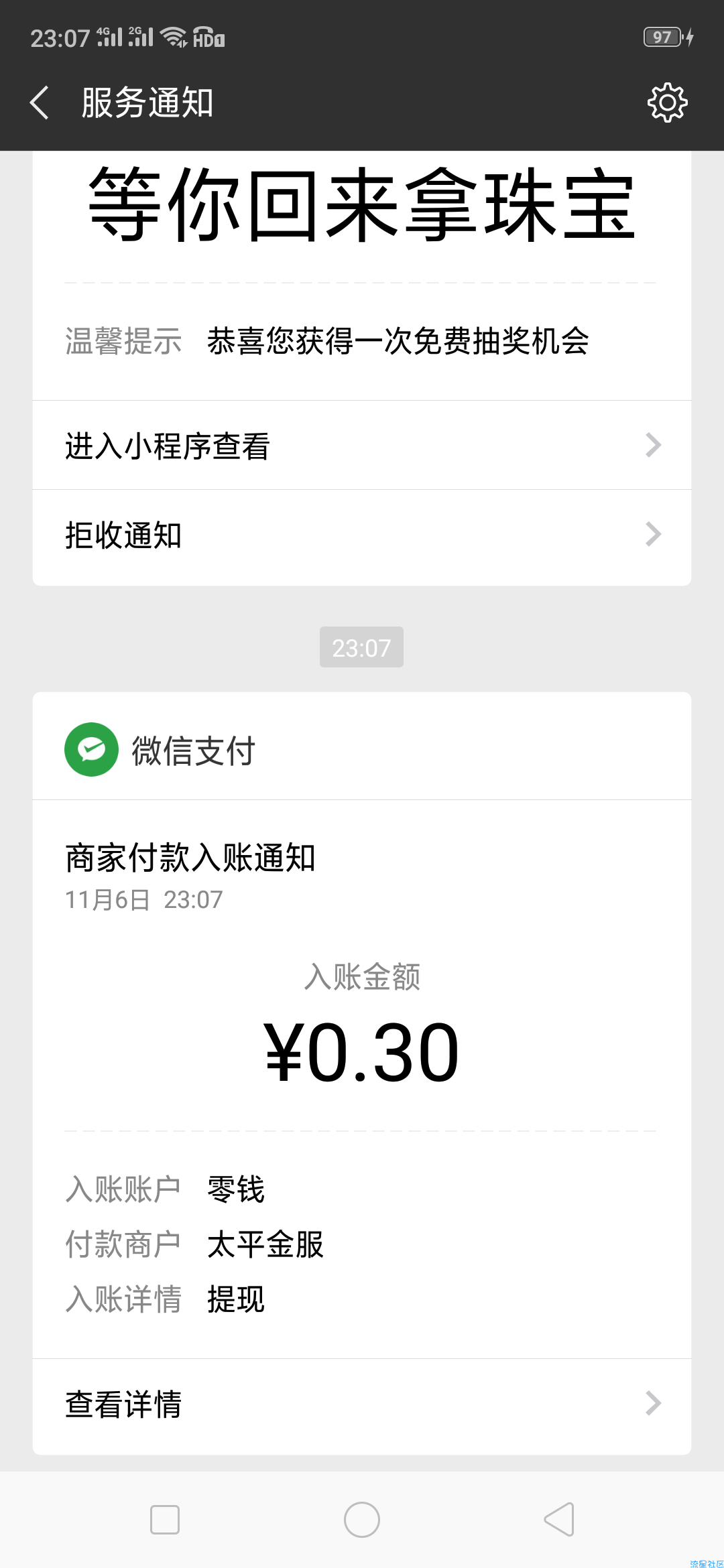Open 查看详情 for the payment
724x1568 pixels.
click(362, 1404)
